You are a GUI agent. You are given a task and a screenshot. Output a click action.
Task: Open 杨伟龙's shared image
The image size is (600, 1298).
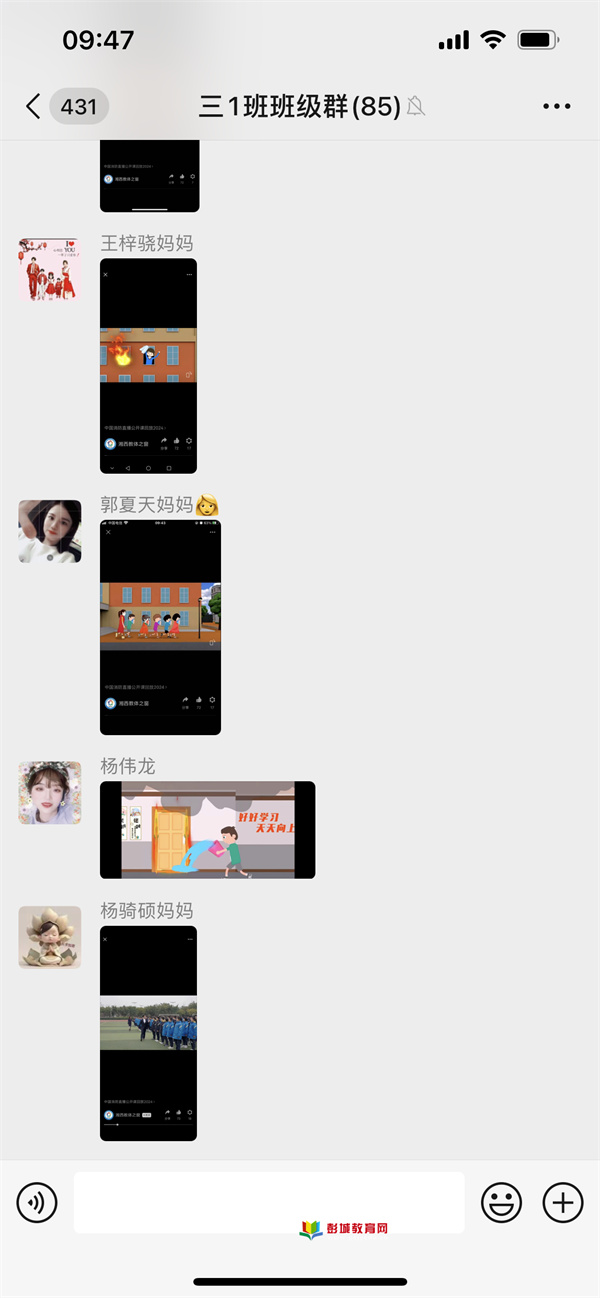pos(207,830)
